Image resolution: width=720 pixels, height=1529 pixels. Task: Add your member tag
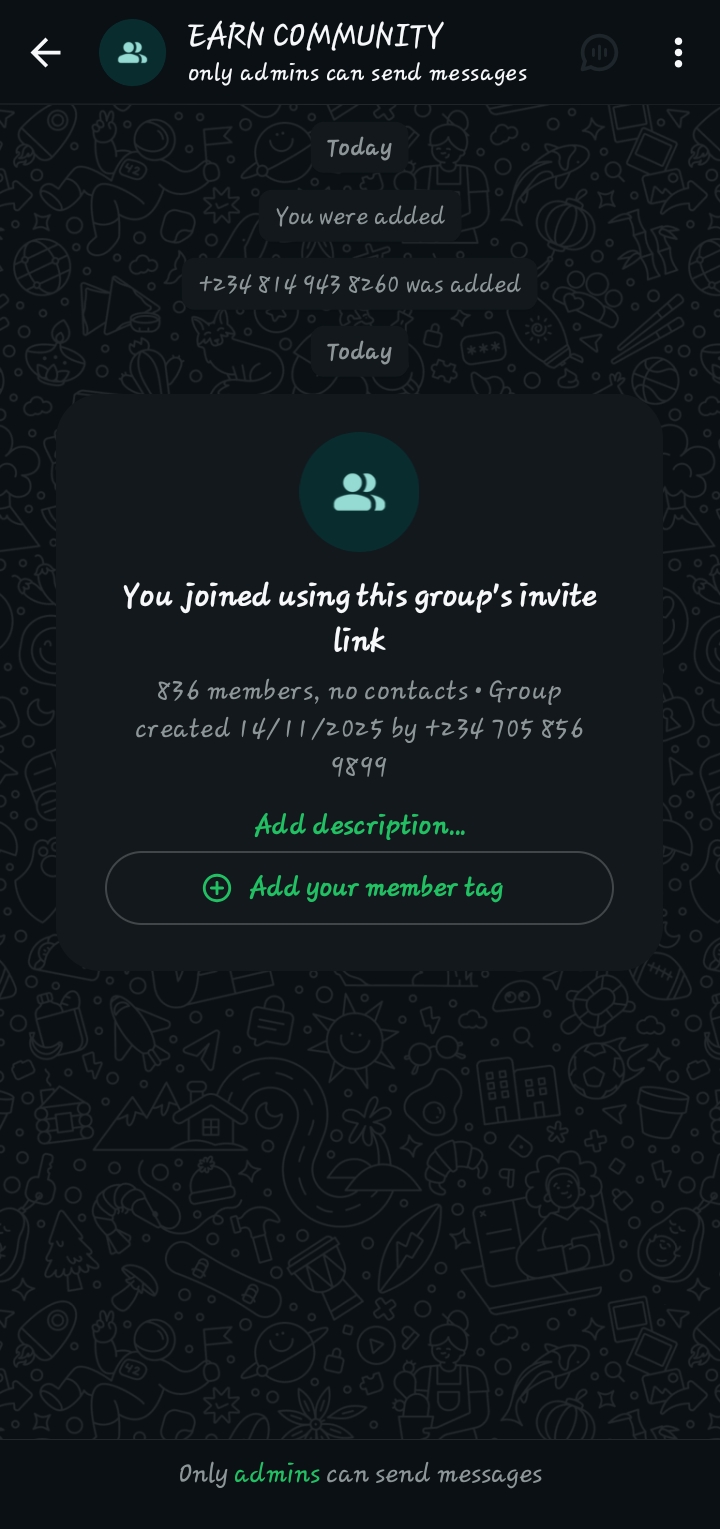coord(359,888)
